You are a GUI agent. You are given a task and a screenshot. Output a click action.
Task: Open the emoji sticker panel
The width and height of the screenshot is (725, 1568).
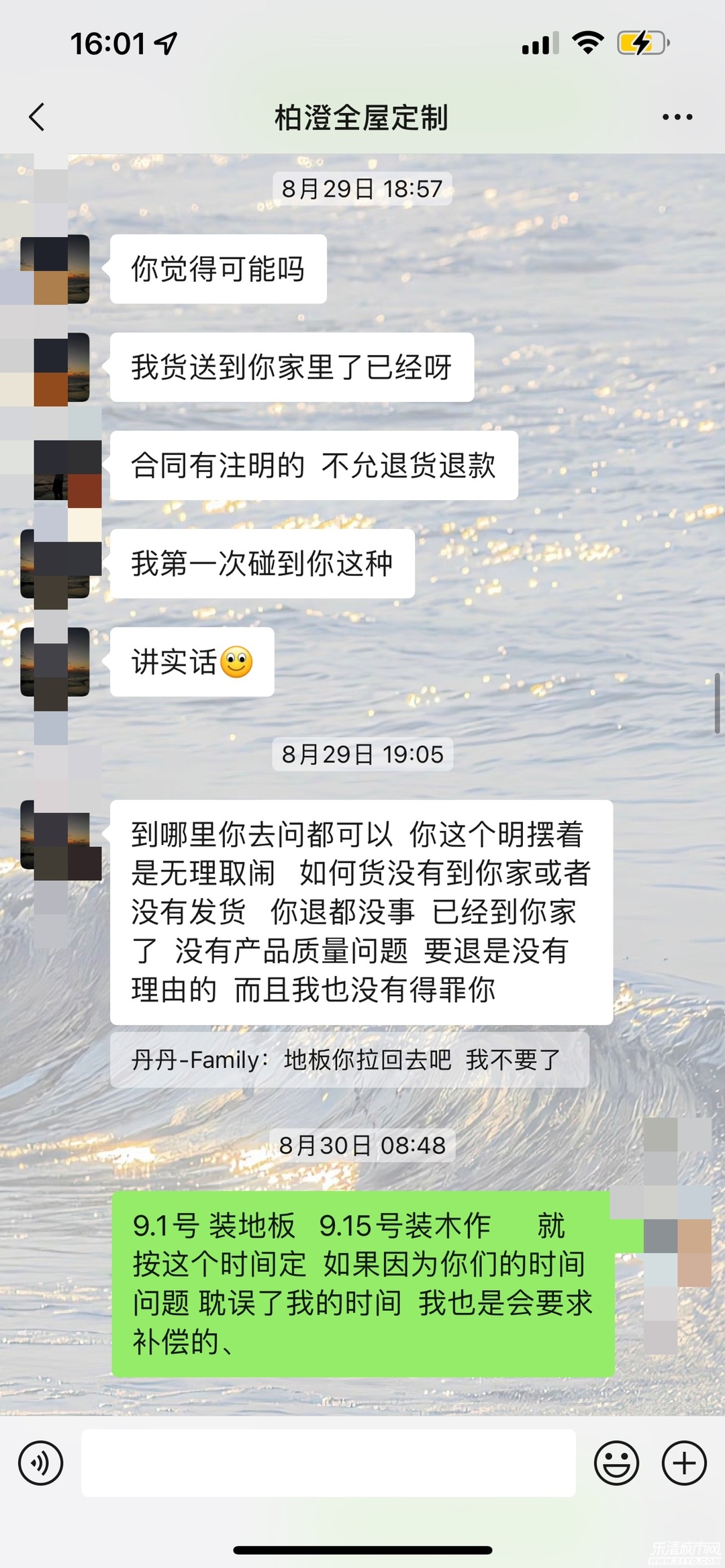pyautogui.click(x=616, y=1463)
